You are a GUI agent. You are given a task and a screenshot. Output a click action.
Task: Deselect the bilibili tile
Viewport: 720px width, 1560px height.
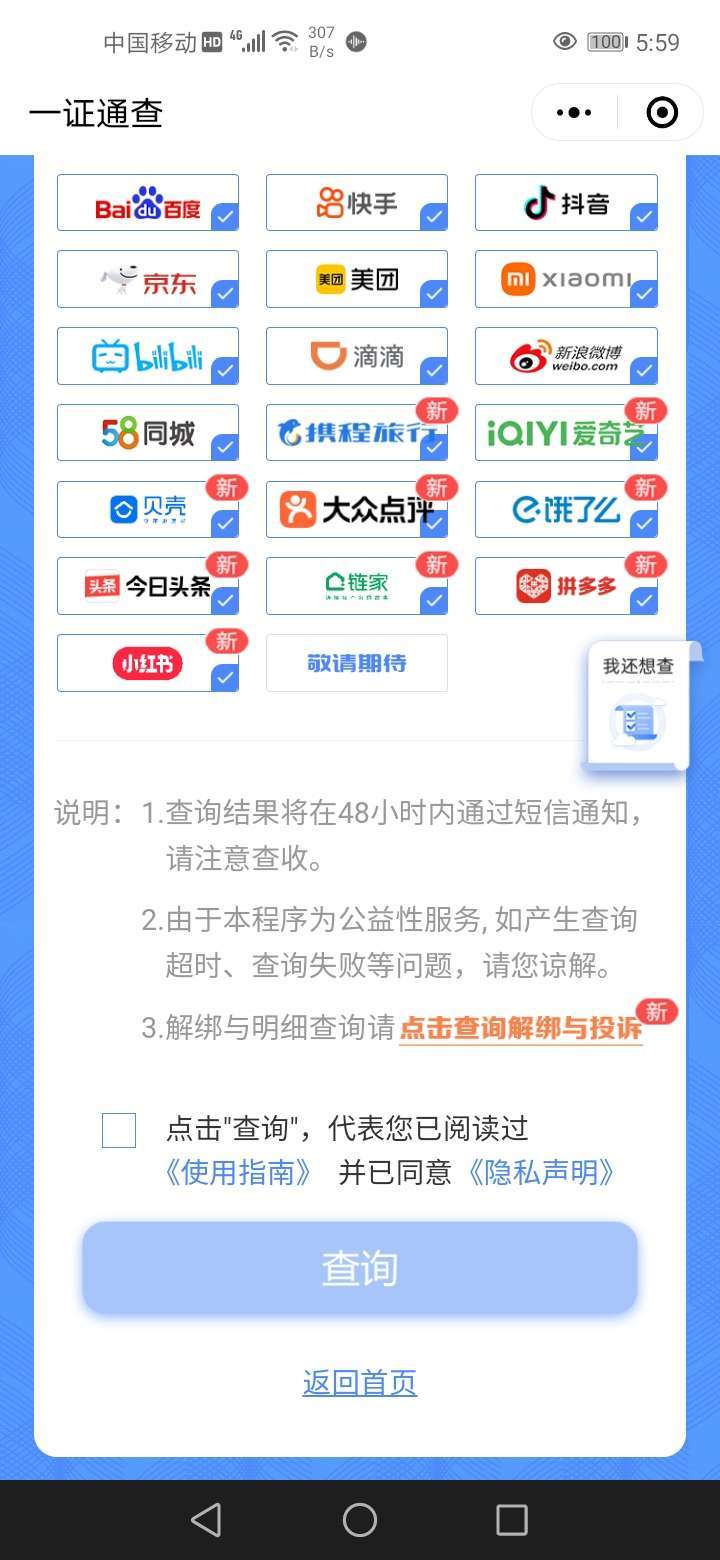(148, 356)
